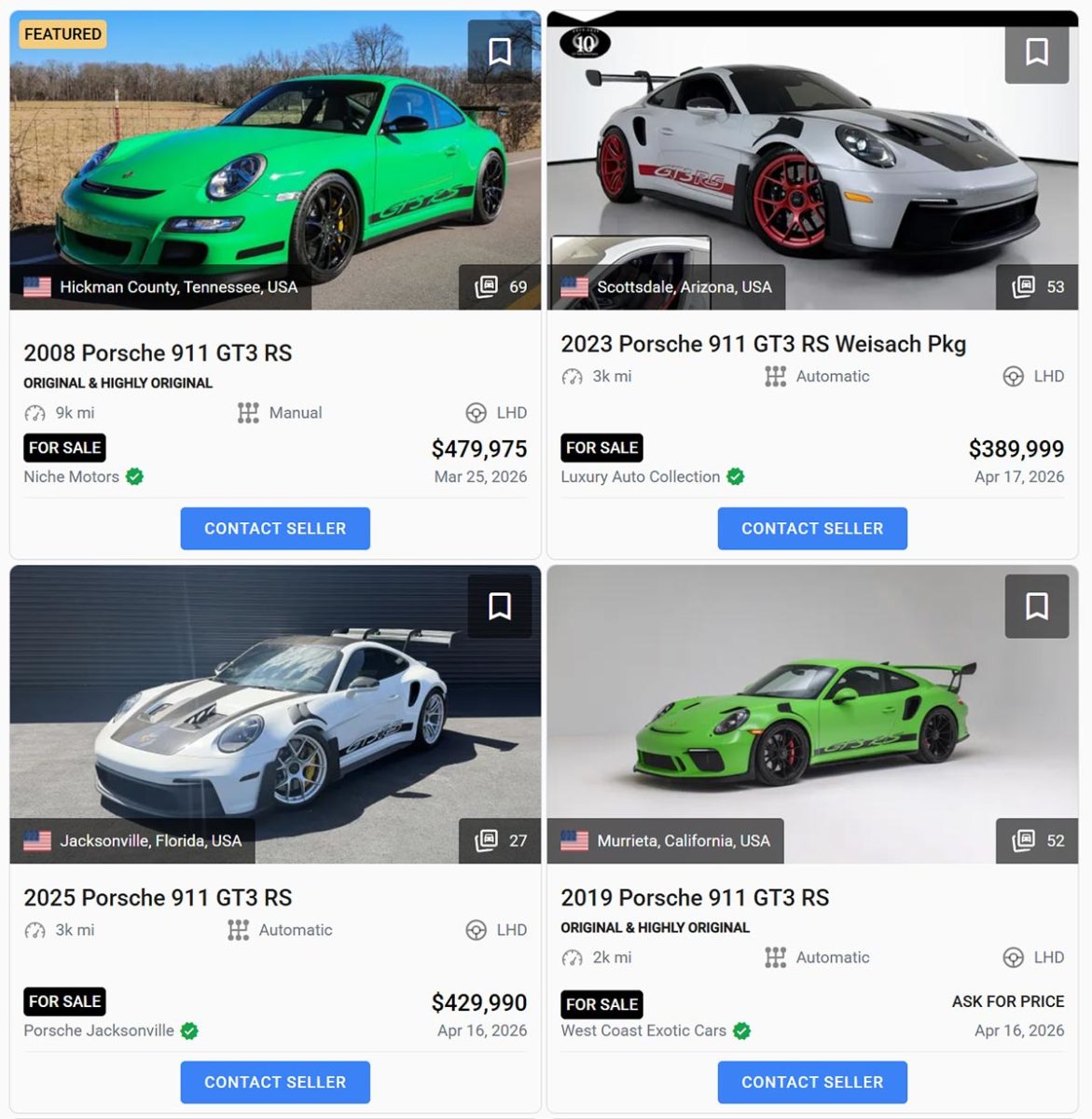Save the 2025 Porsche 911 GT3 RS listing
Image resolution: width=1092 pixels, height=1119 pixels.
click(x=500, y=606)
